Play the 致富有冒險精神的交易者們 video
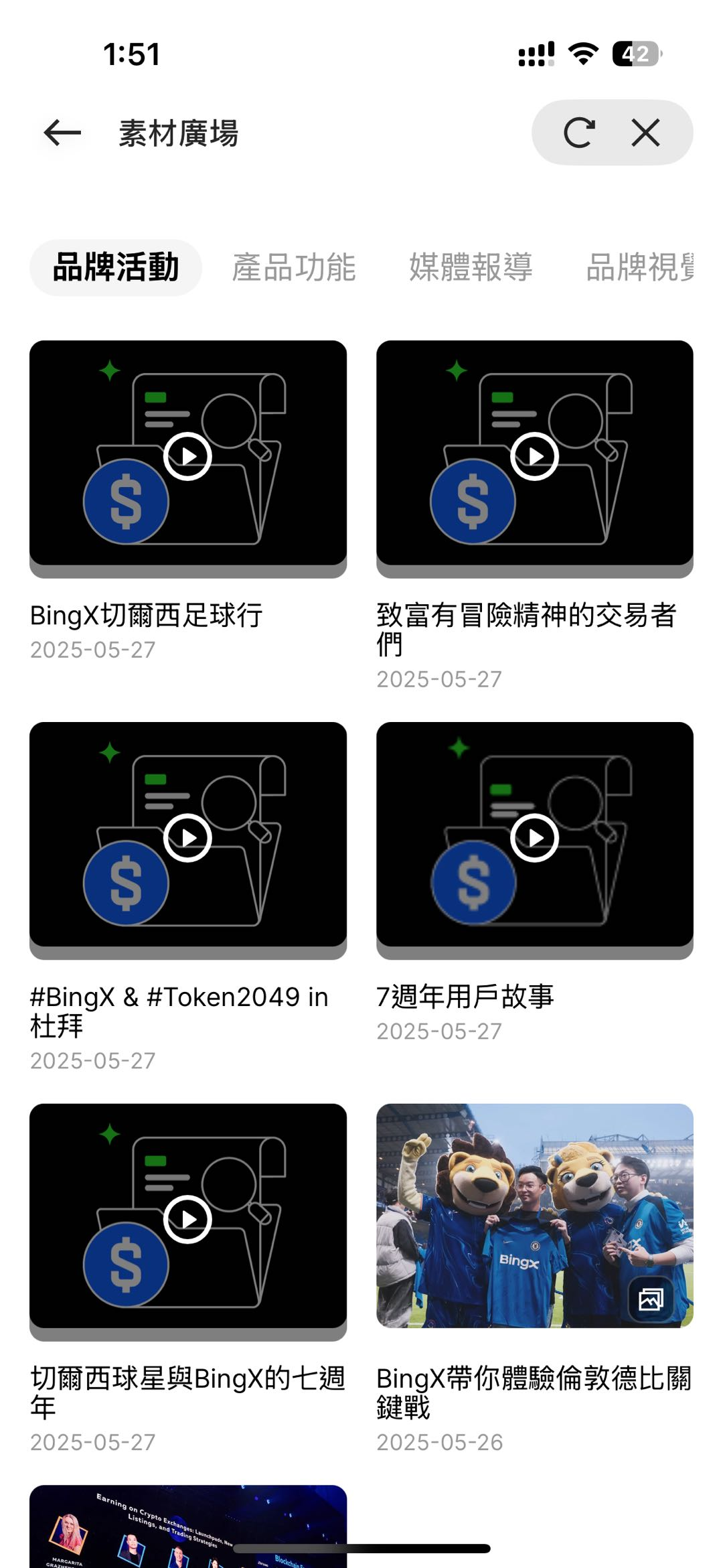 point(535,454)
